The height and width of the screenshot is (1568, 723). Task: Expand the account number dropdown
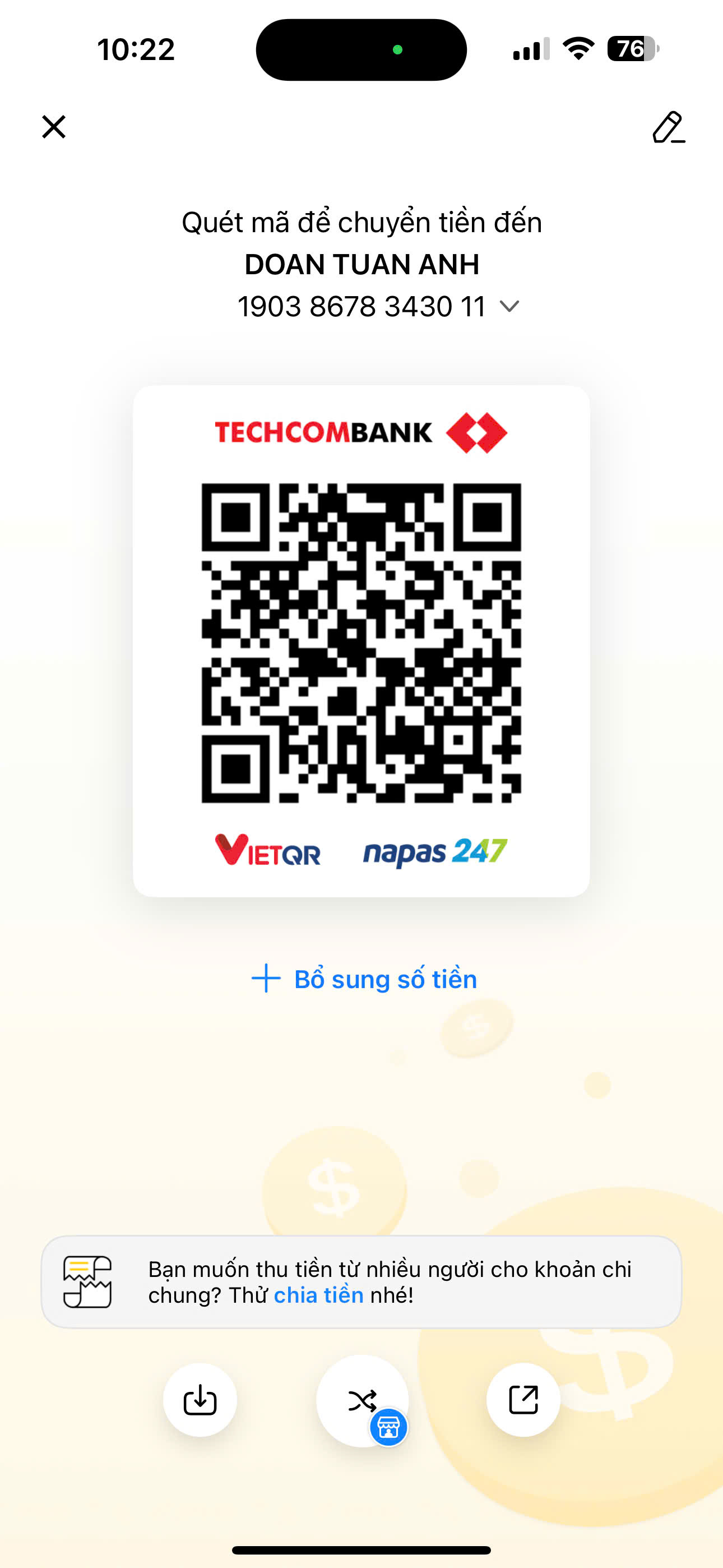pos(509,306)
